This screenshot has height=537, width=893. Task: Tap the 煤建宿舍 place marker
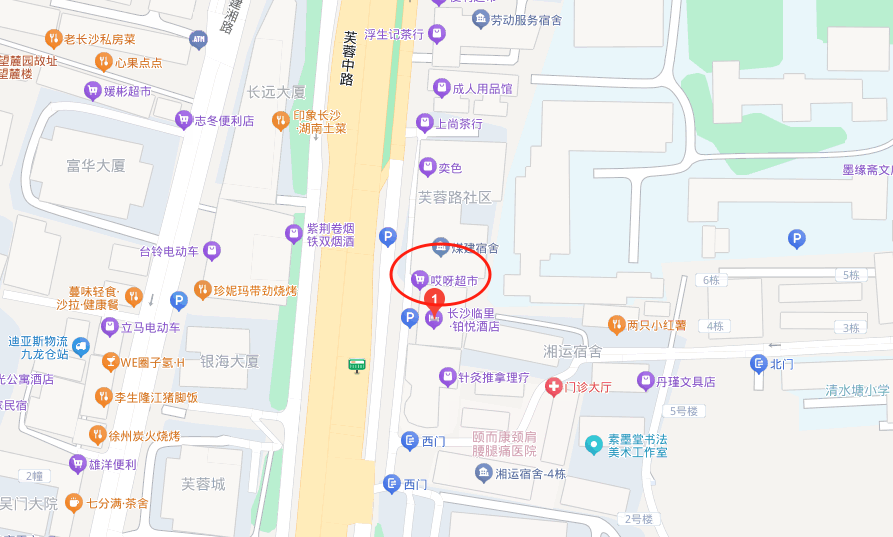pos(440,247)
